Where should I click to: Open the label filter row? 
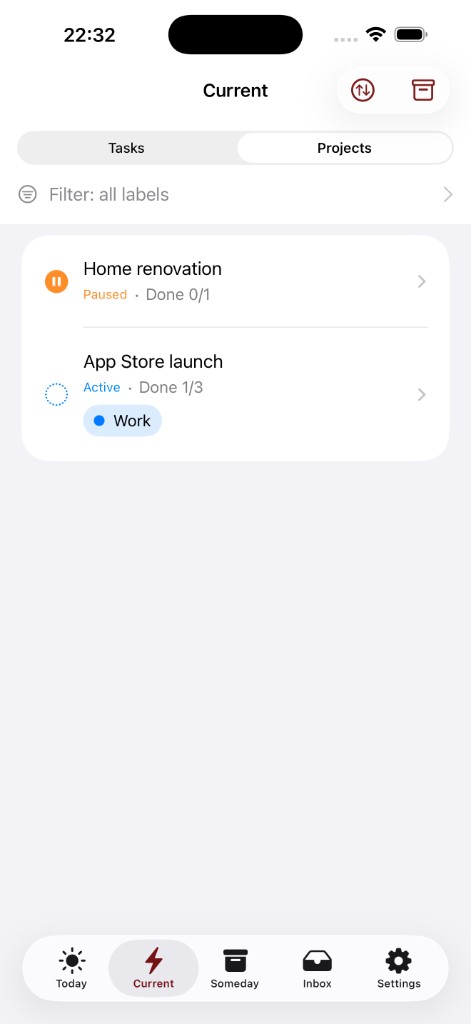tap(235, 195)
